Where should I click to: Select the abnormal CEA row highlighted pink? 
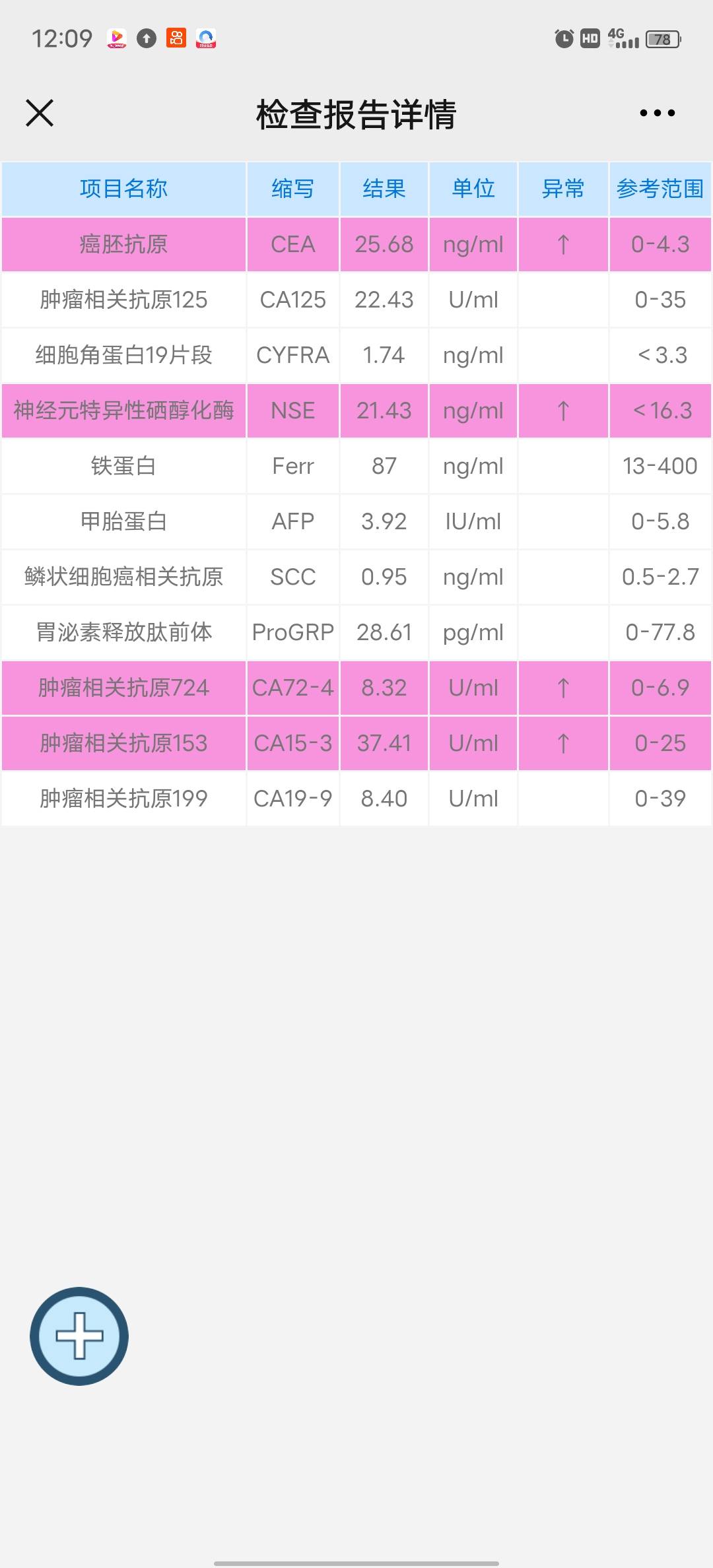(123, 244)
